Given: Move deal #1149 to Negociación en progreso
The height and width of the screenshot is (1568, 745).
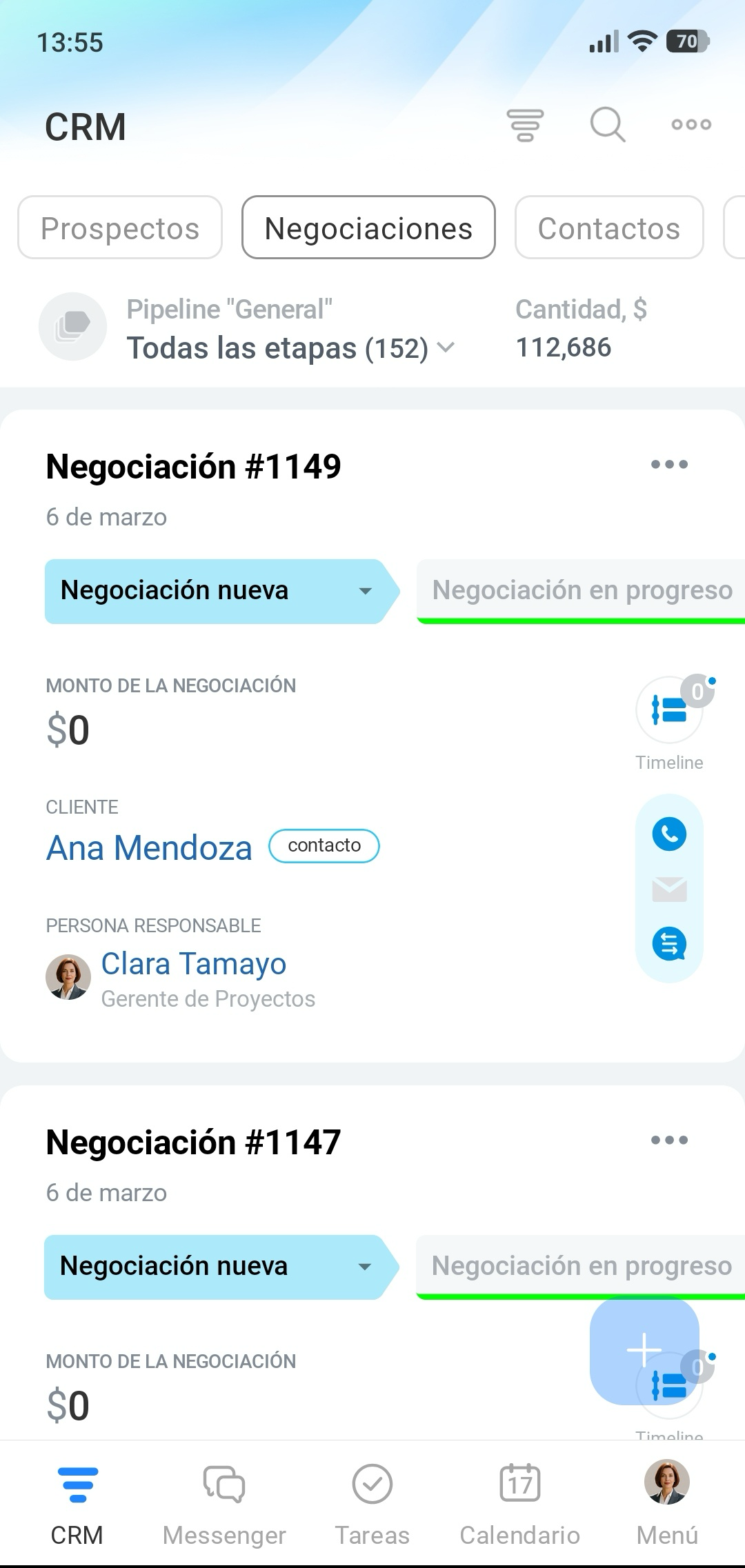Looking at the screenshot, I should pos(581,591).
